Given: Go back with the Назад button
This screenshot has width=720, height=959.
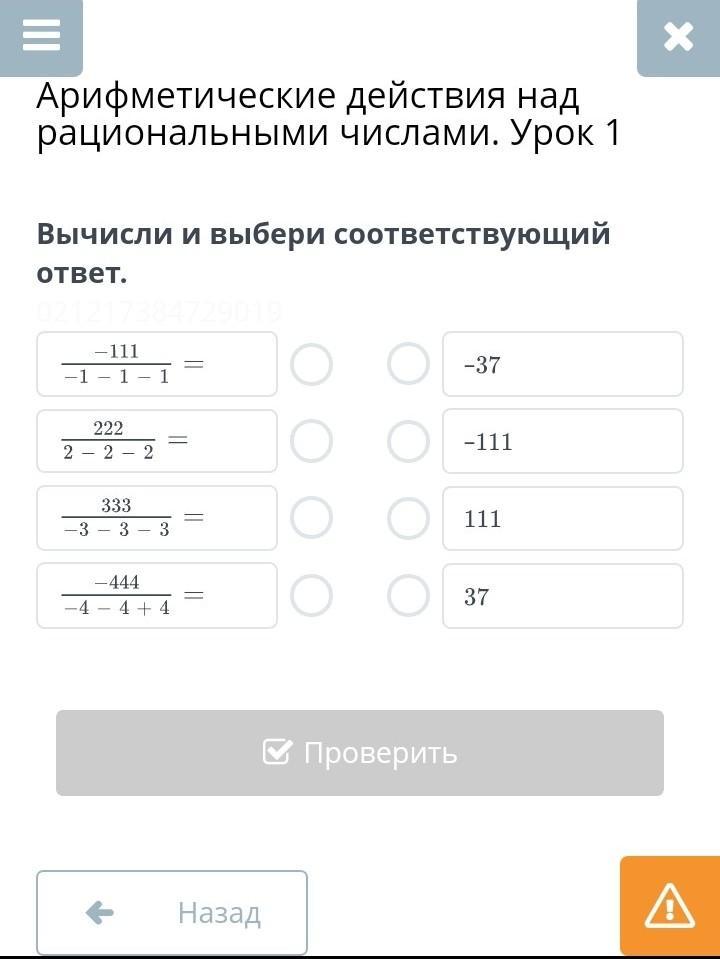Looking at the screenshot, I should [172, 912].
